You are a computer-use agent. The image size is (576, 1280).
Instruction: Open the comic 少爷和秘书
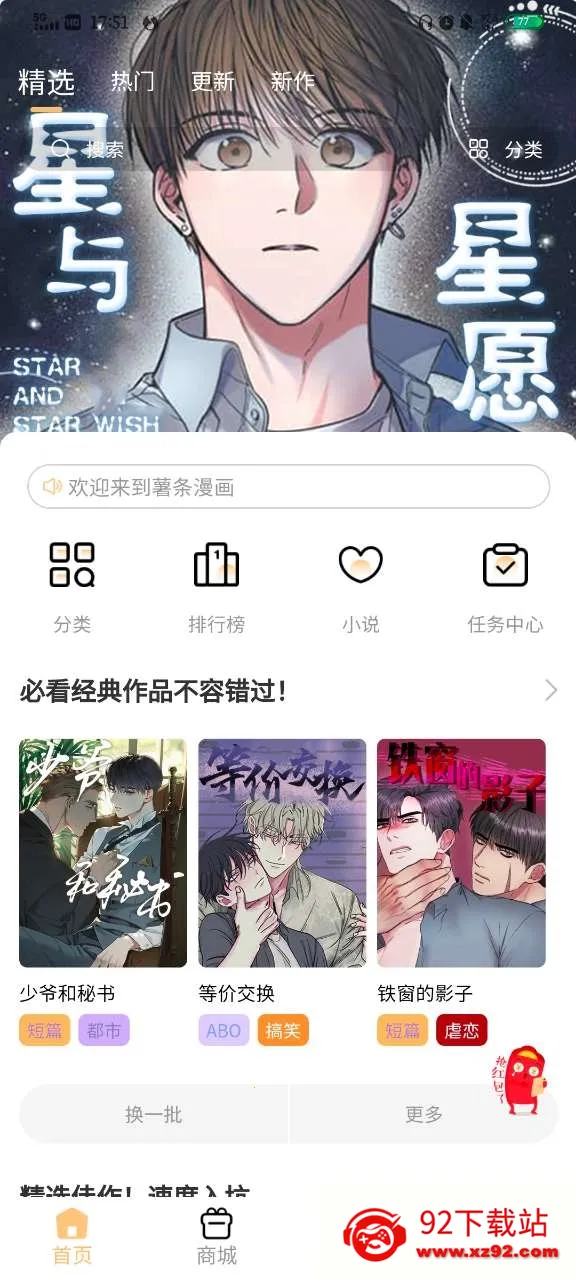pos(103,853)
